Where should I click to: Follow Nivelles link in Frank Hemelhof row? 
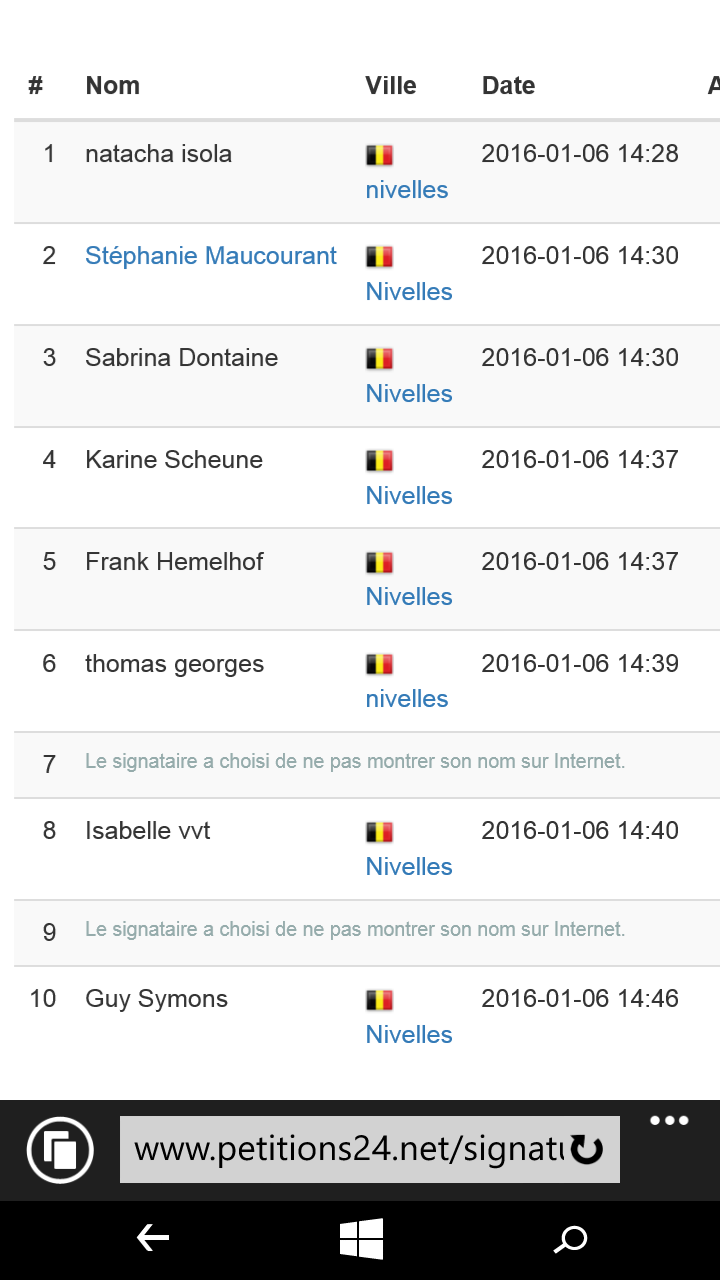[409, 597]
